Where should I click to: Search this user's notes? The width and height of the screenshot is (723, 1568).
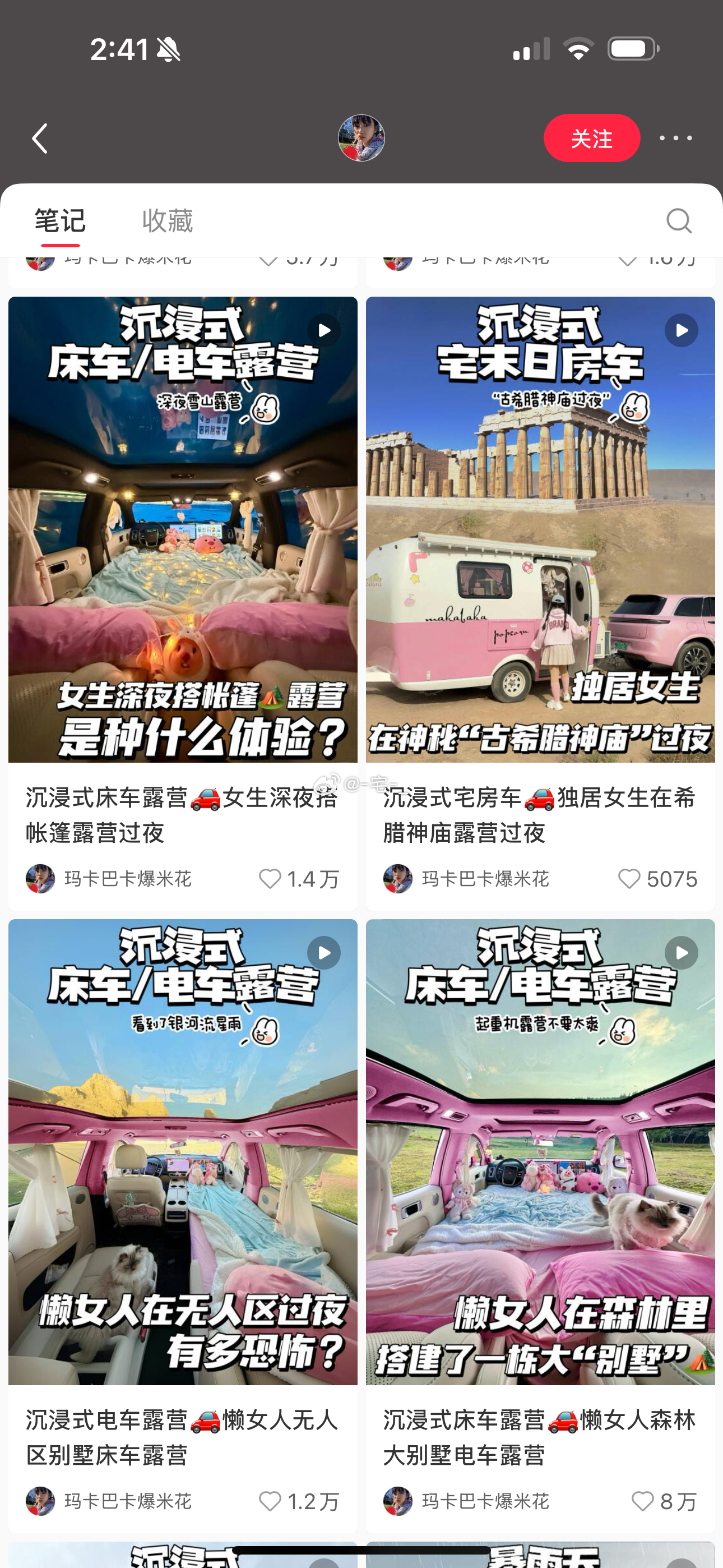click(679, 221)
